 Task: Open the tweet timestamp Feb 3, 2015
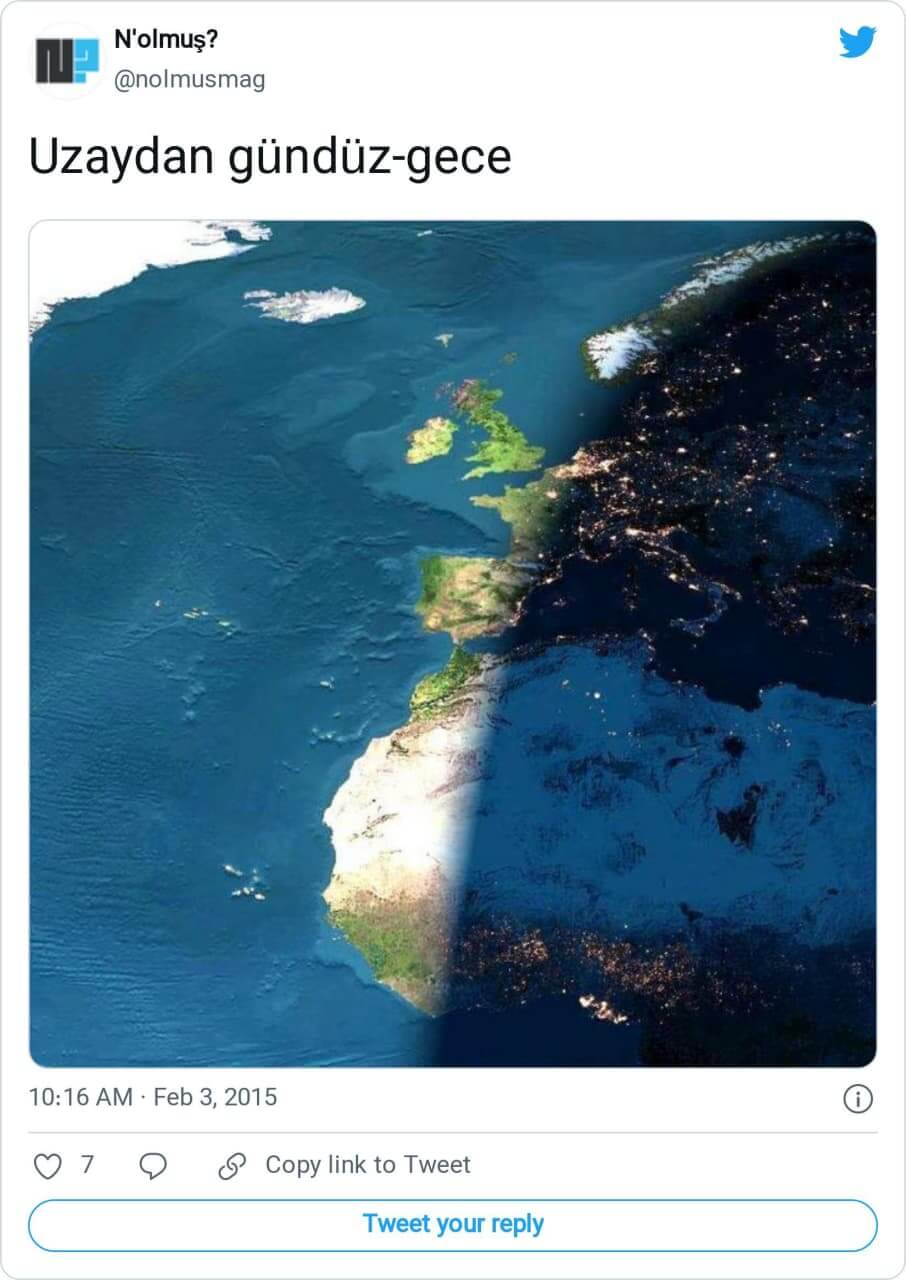153,1097
